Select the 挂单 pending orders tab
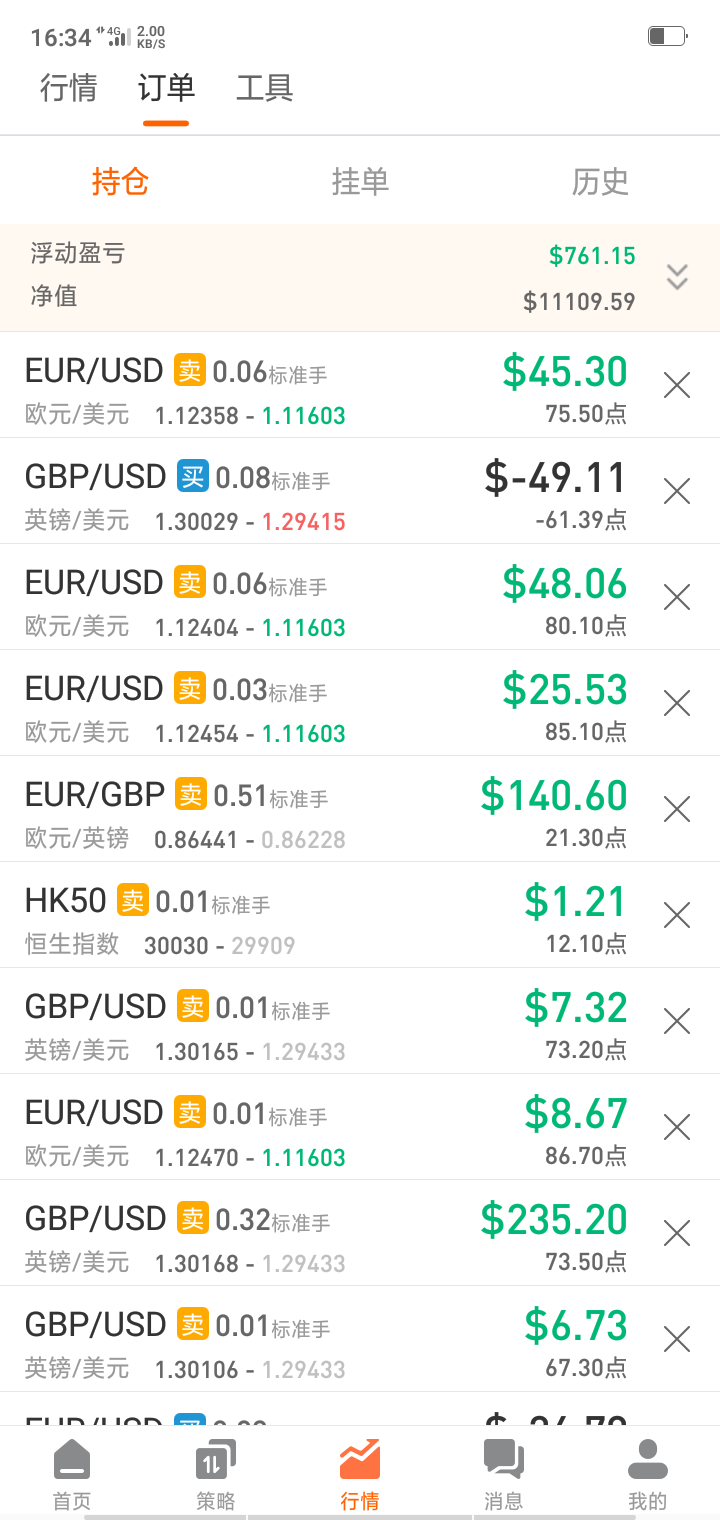Screen dimensions: 720x1520 coord(360,181)
